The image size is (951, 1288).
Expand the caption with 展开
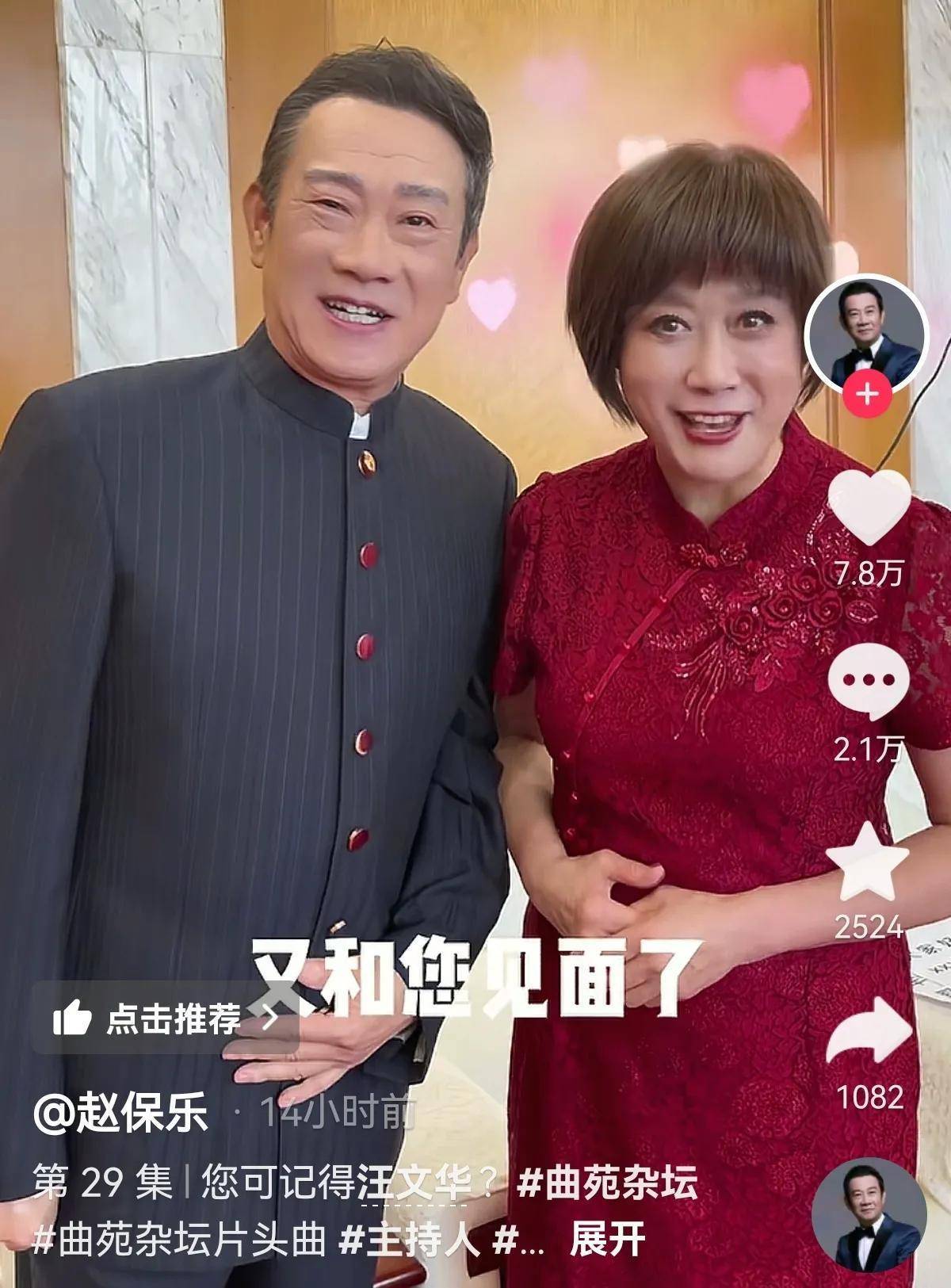coord(608,1239)
